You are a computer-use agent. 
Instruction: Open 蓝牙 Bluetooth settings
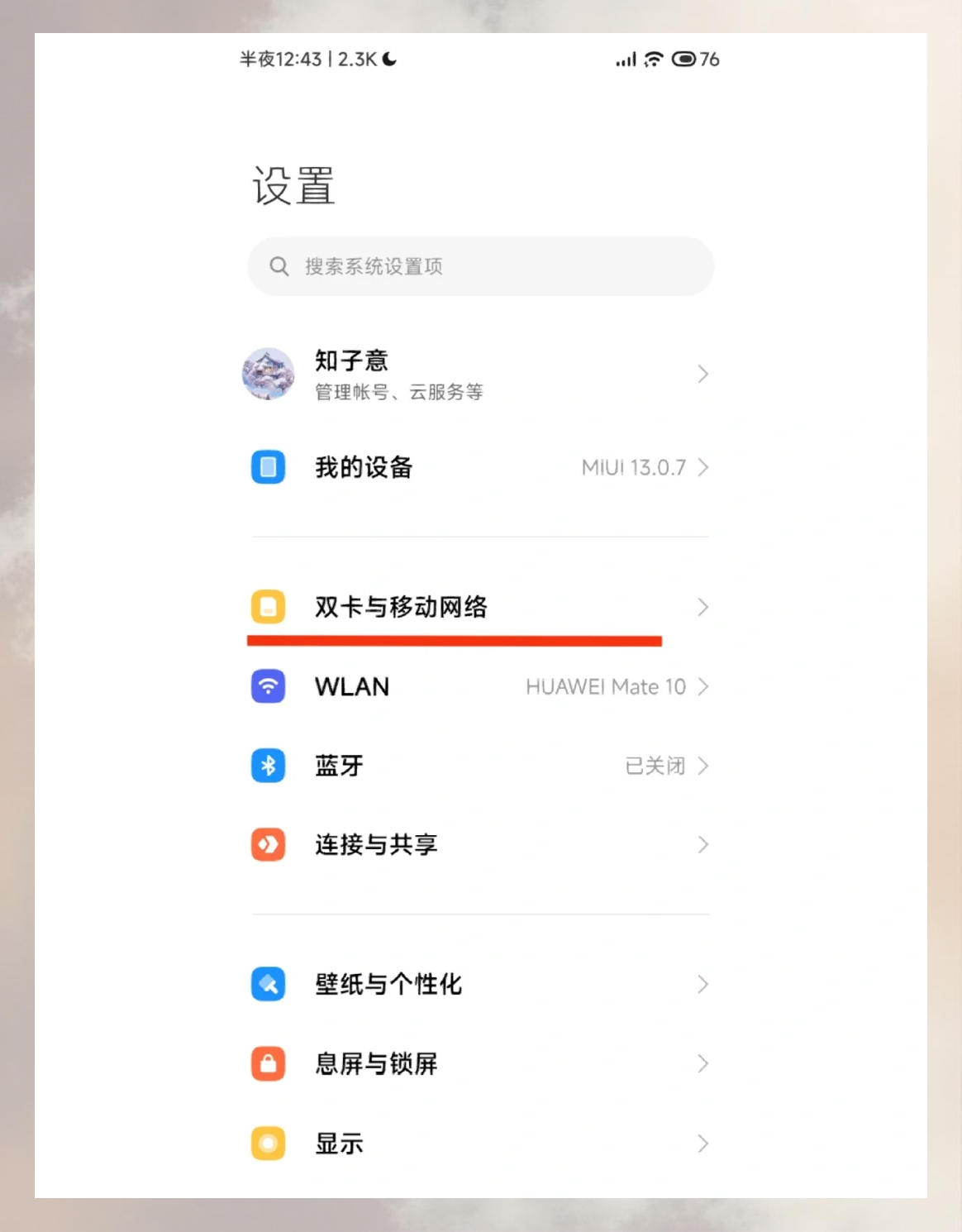(x=479, y=766)
